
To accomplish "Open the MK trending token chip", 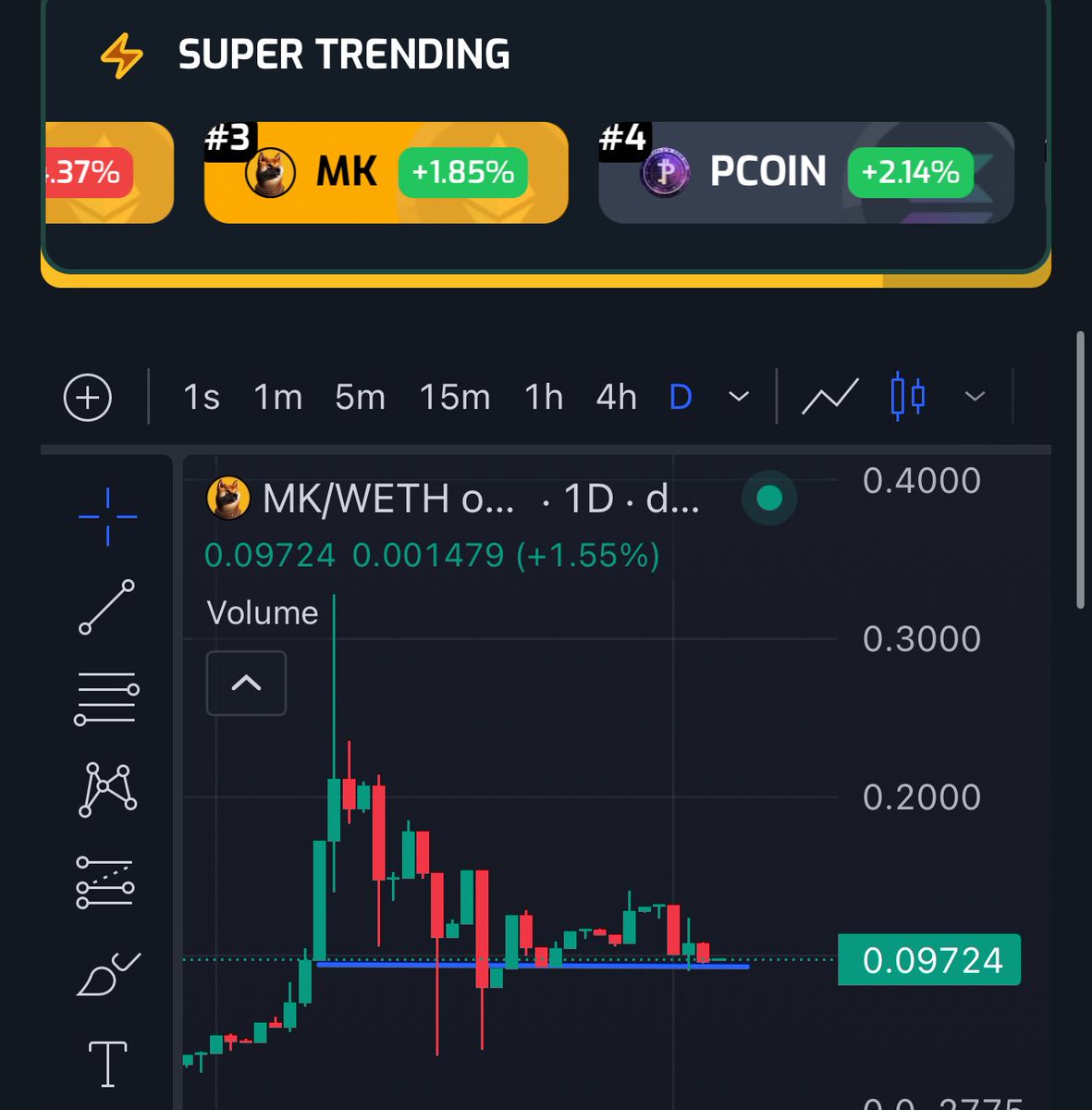I will [386, 173].
